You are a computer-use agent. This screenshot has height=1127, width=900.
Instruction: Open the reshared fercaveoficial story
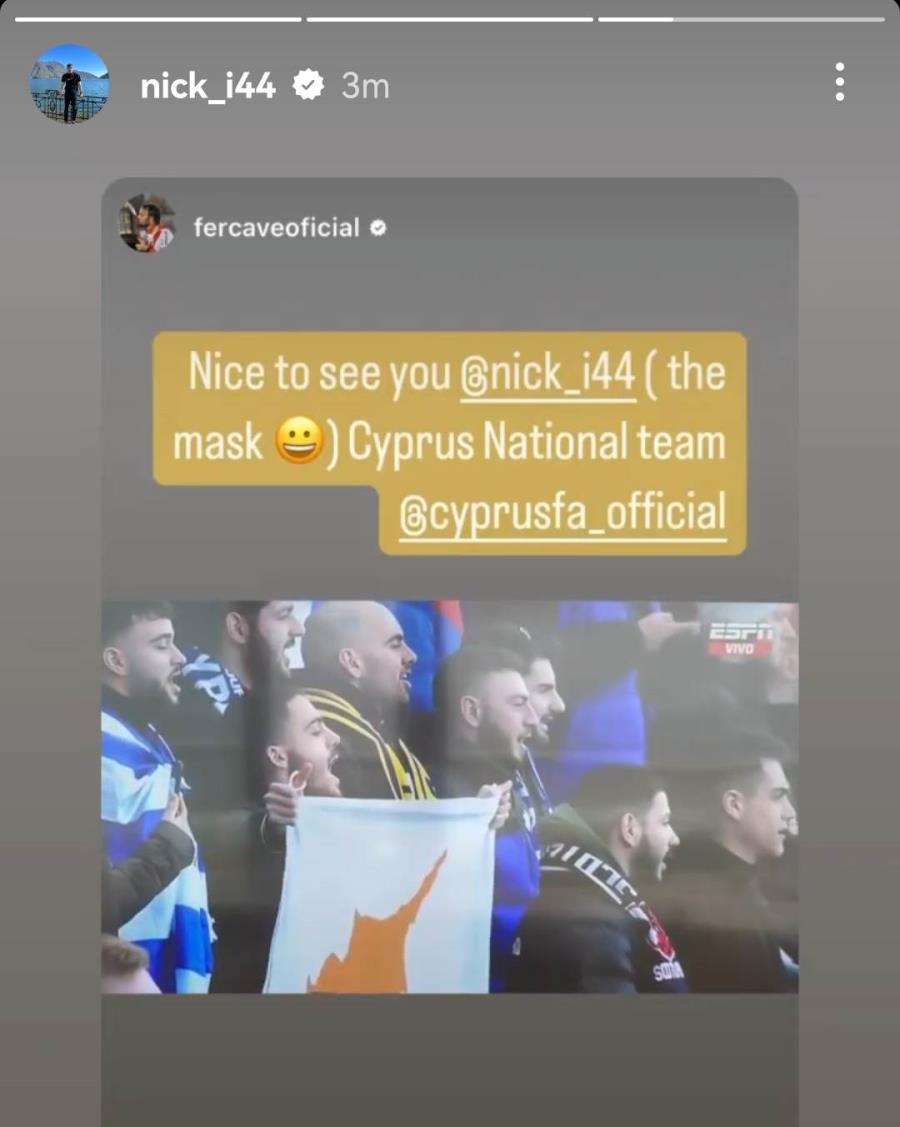pyautogui.click(x=449, y=795)
